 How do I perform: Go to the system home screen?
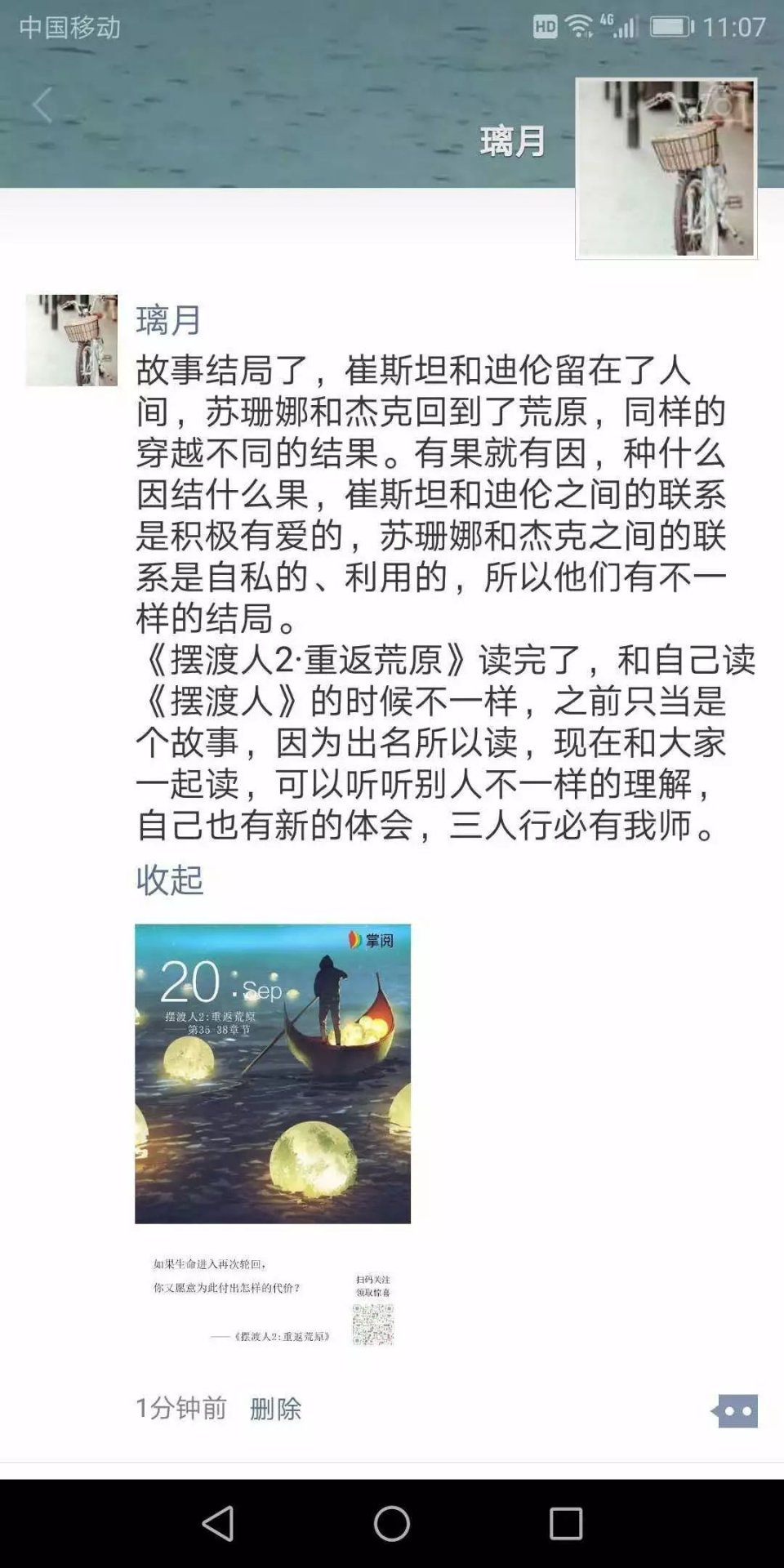392,1524
